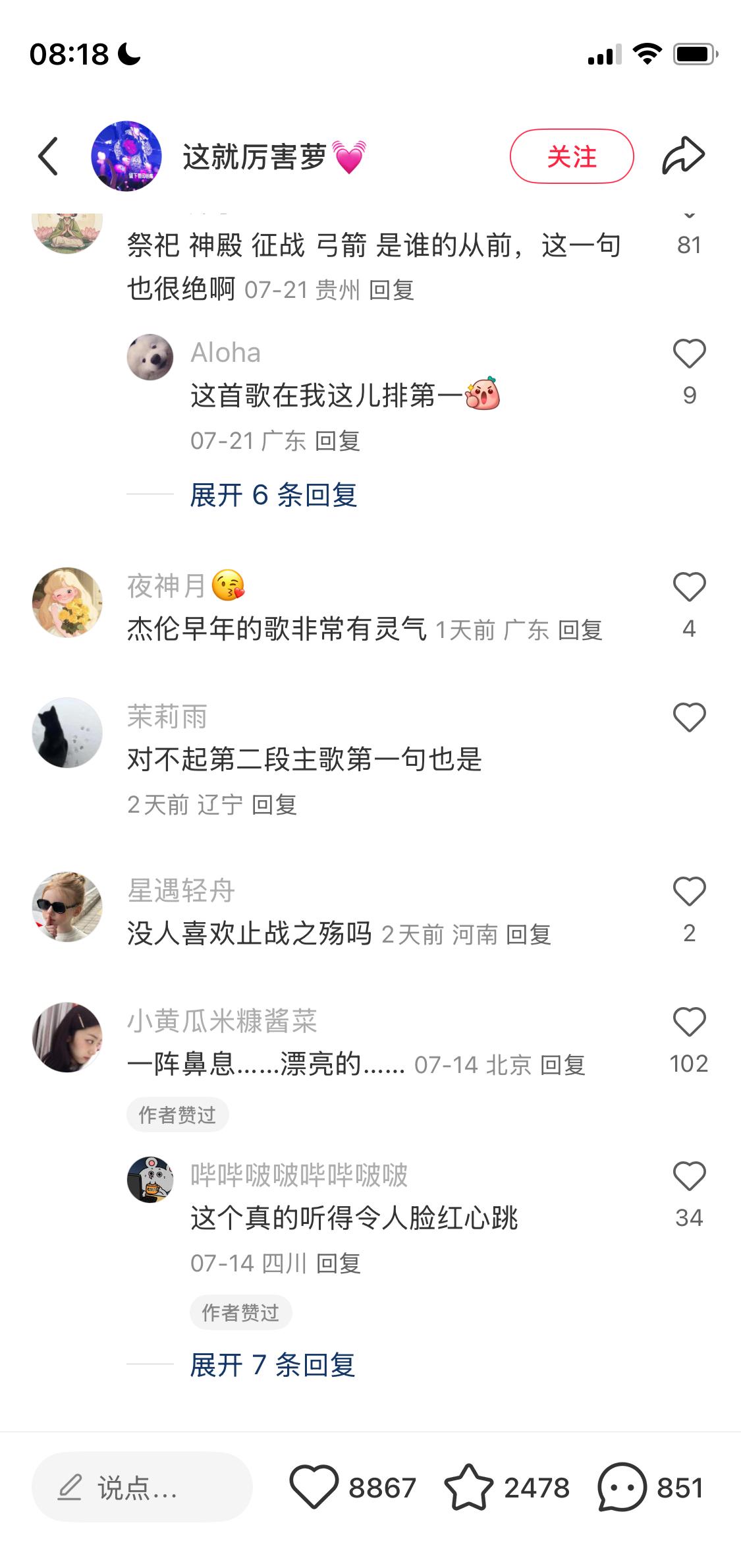Image resolution: width=741 pixels, height=1568 pixels.
Task: Reply to Aloha's comment
Action: [x=337, y=440]
